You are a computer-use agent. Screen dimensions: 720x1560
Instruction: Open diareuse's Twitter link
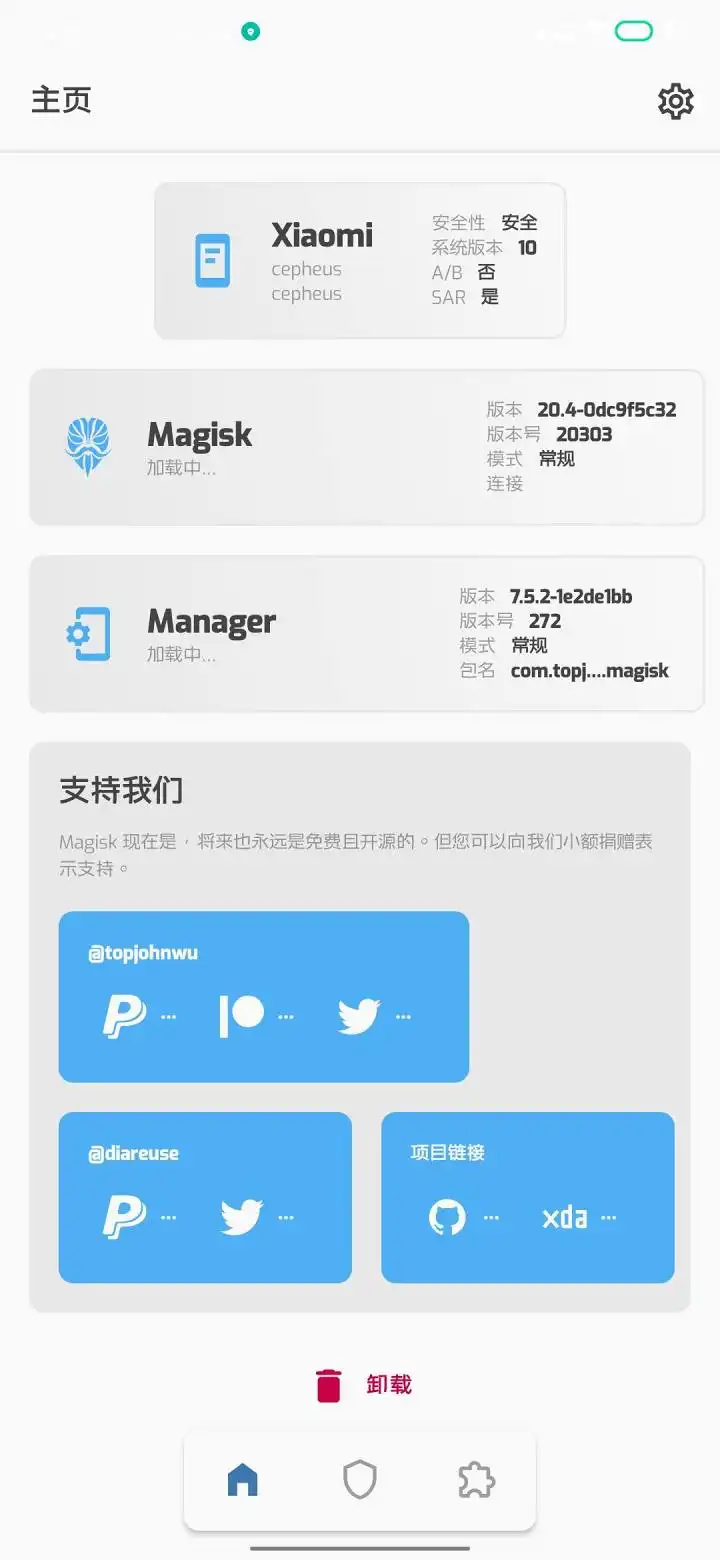click(256, 1217)
